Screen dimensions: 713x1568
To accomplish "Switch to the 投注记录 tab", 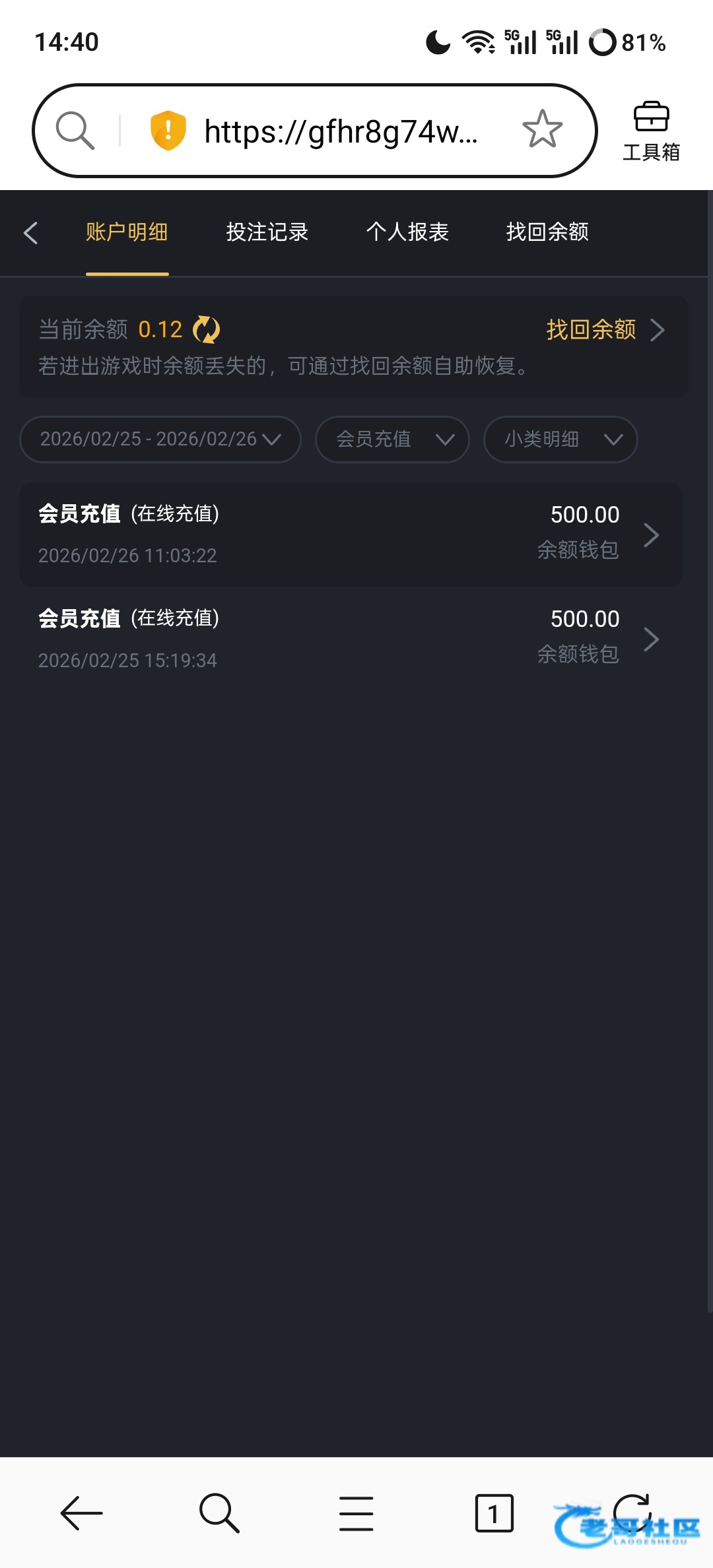I will [267, 232].
